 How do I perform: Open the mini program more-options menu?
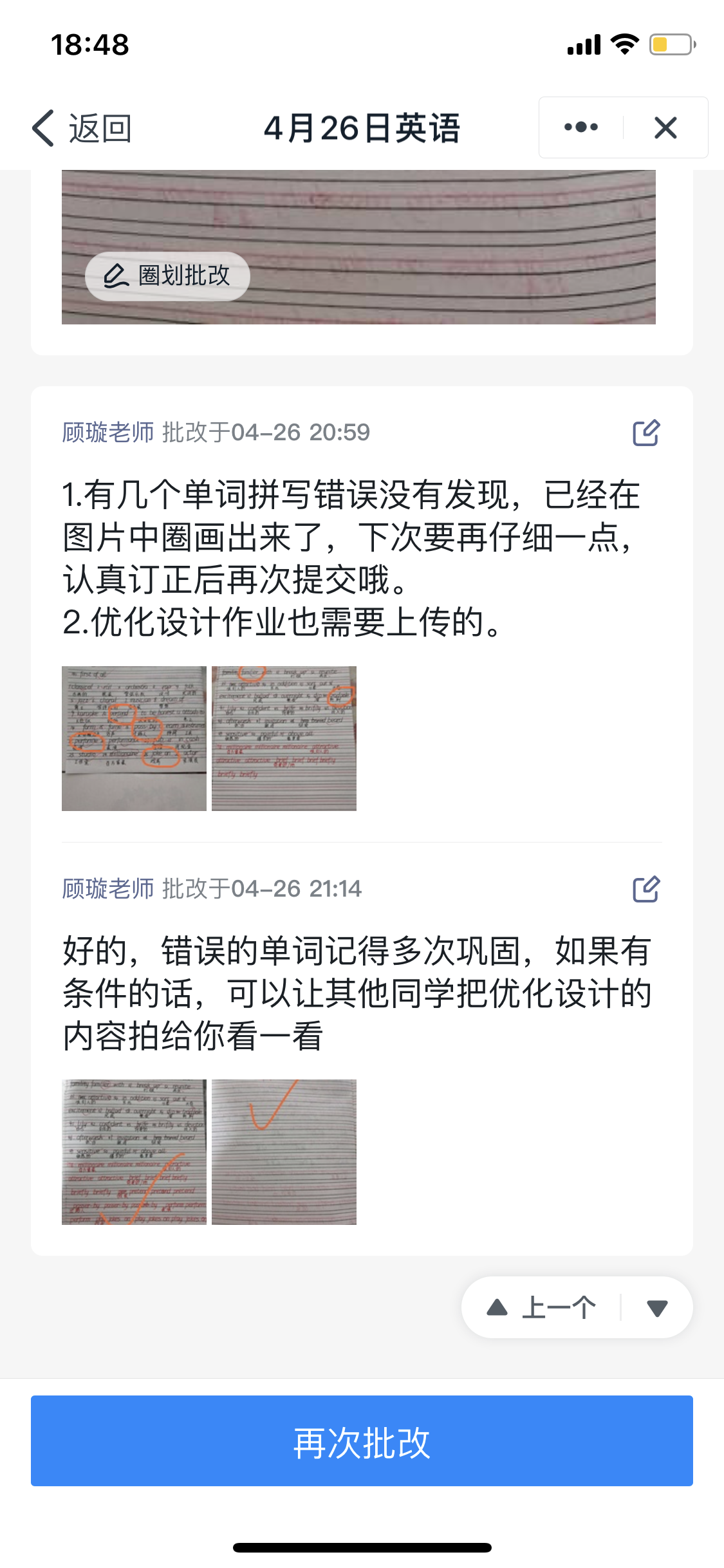(580, 127)
